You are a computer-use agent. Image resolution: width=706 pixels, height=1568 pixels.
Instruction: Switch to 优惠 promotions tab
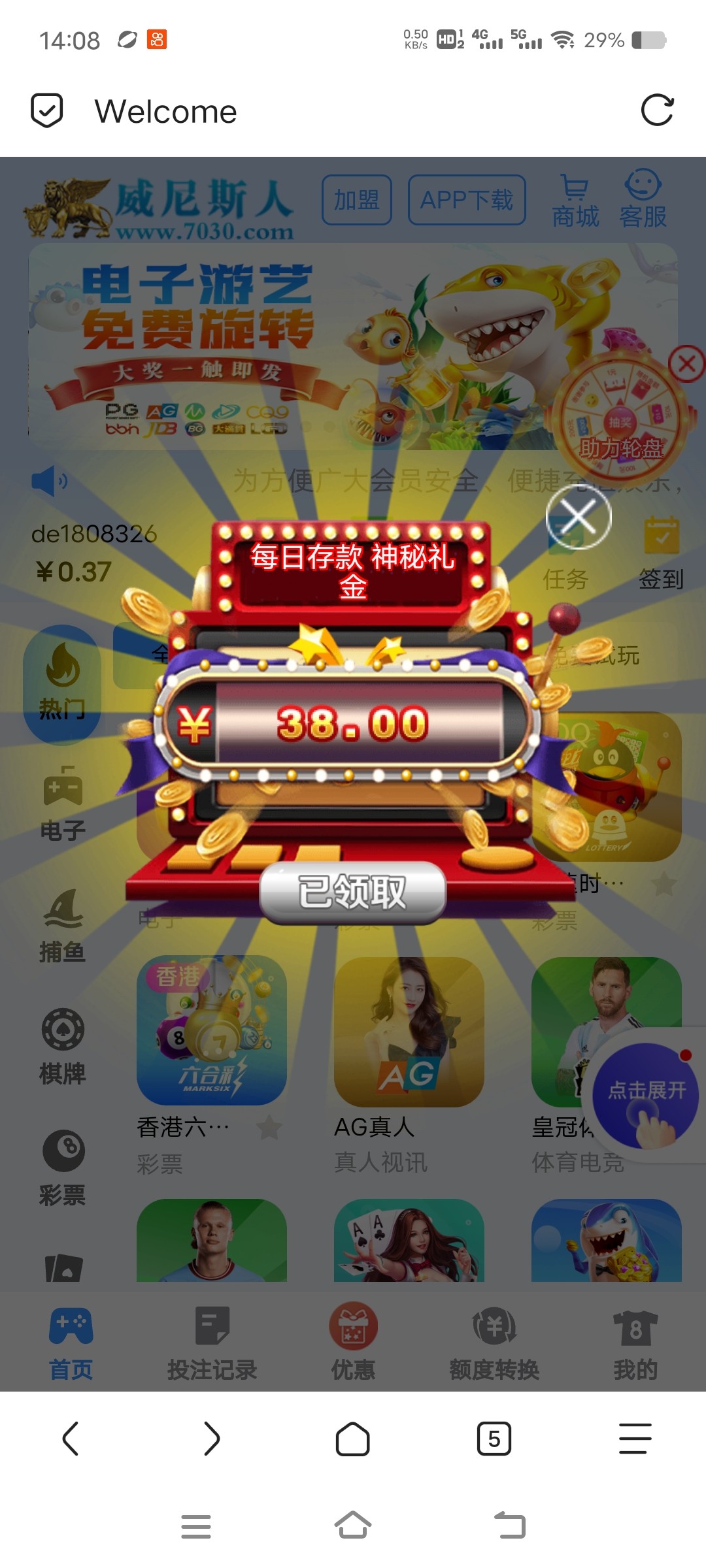353,1343
